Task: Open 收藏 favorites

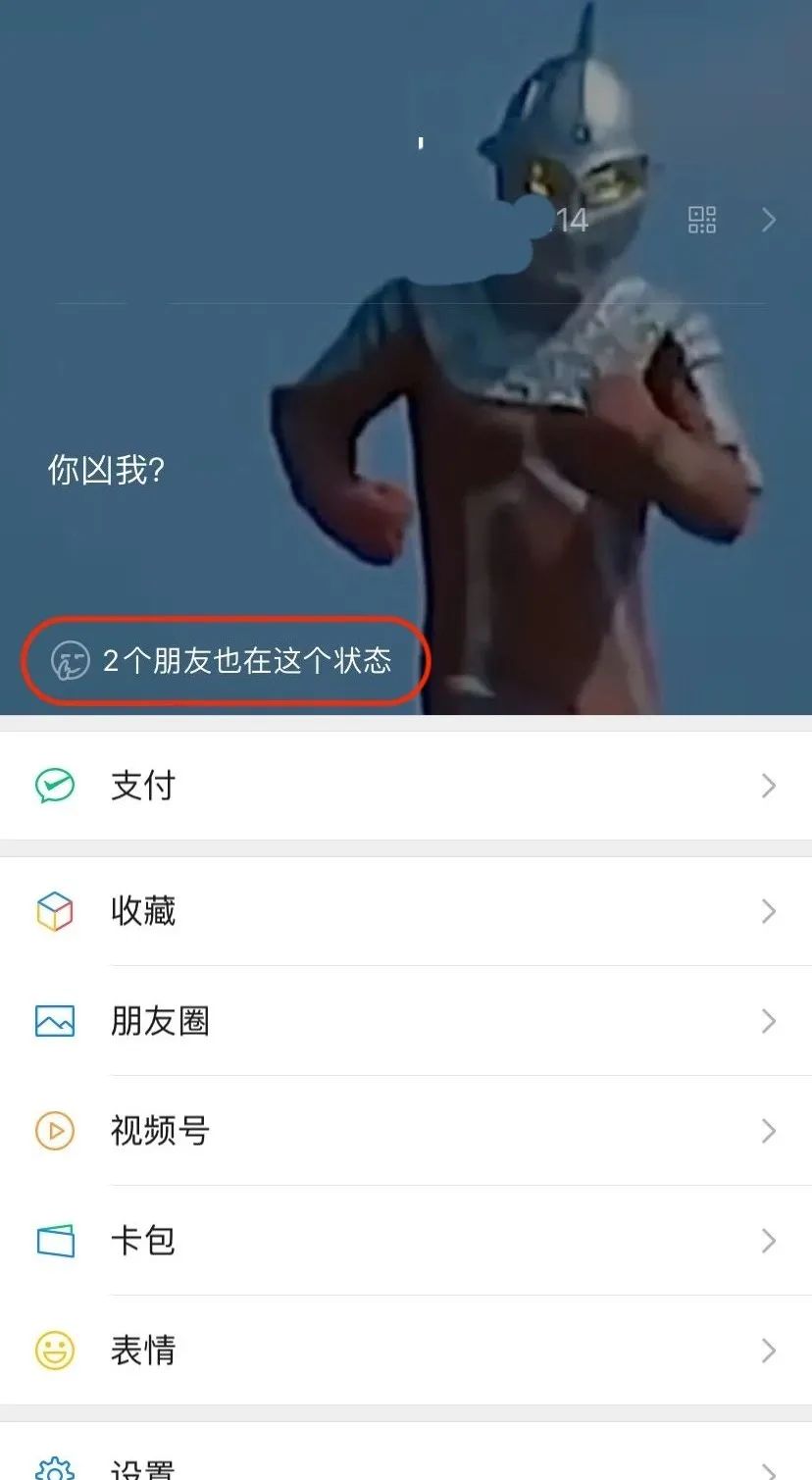Action: (406, 911)
